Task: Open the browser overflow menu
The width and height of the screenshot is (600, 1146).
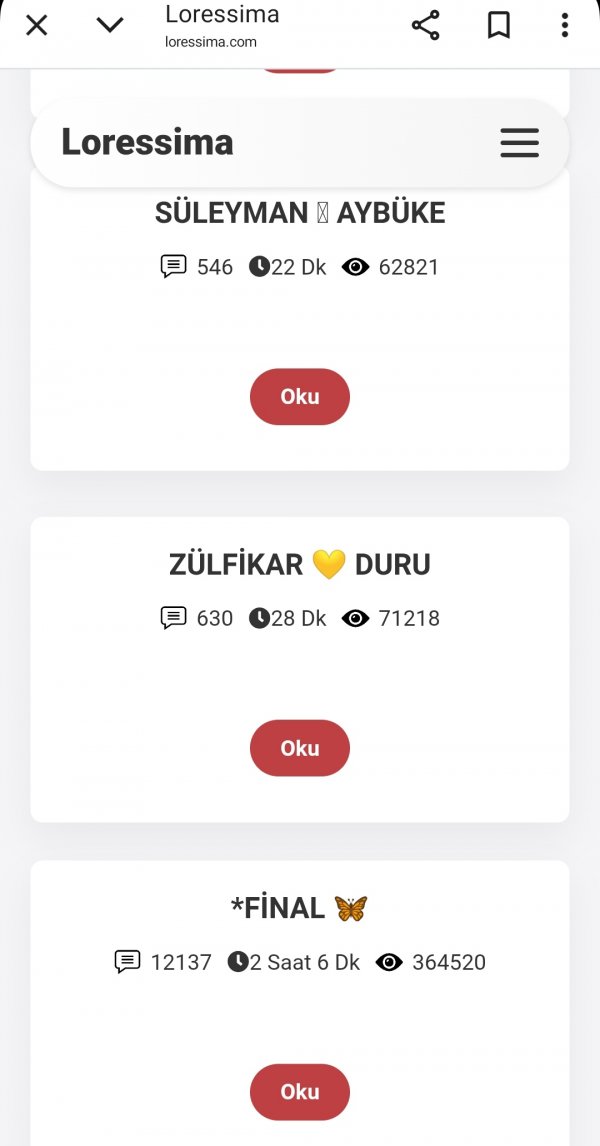Action: (x=564, y=26)
